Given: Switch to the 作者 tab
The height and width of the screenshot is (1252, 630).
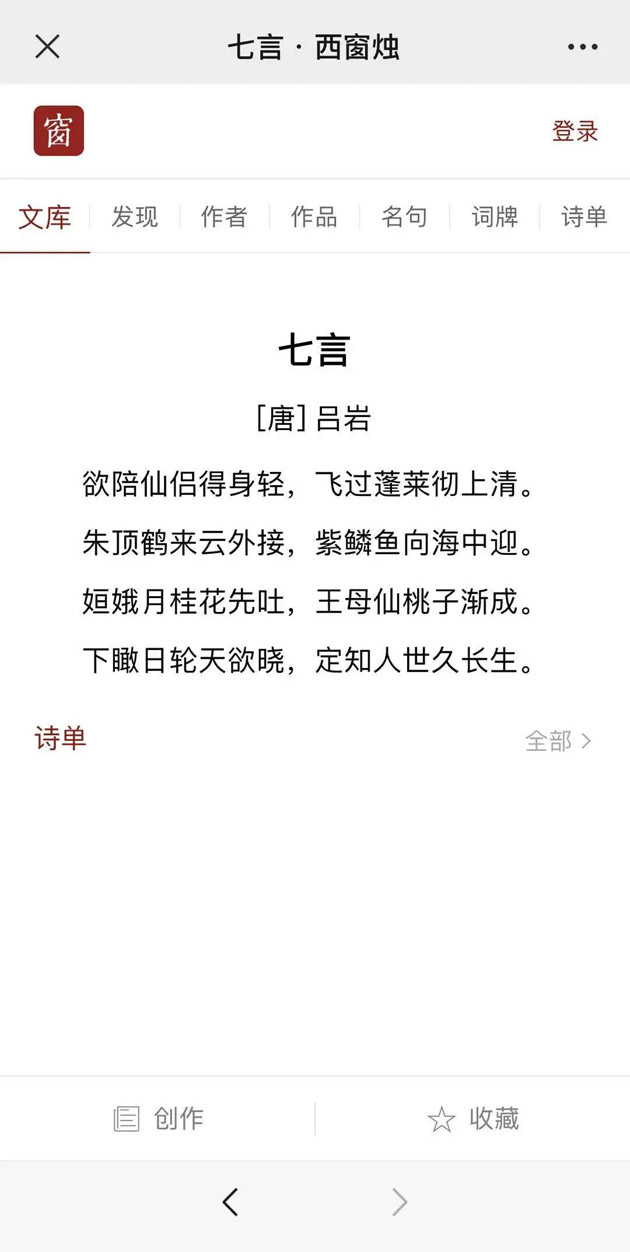Looking at the screenshot, I should pyautogui.click(x=224, y=217).
